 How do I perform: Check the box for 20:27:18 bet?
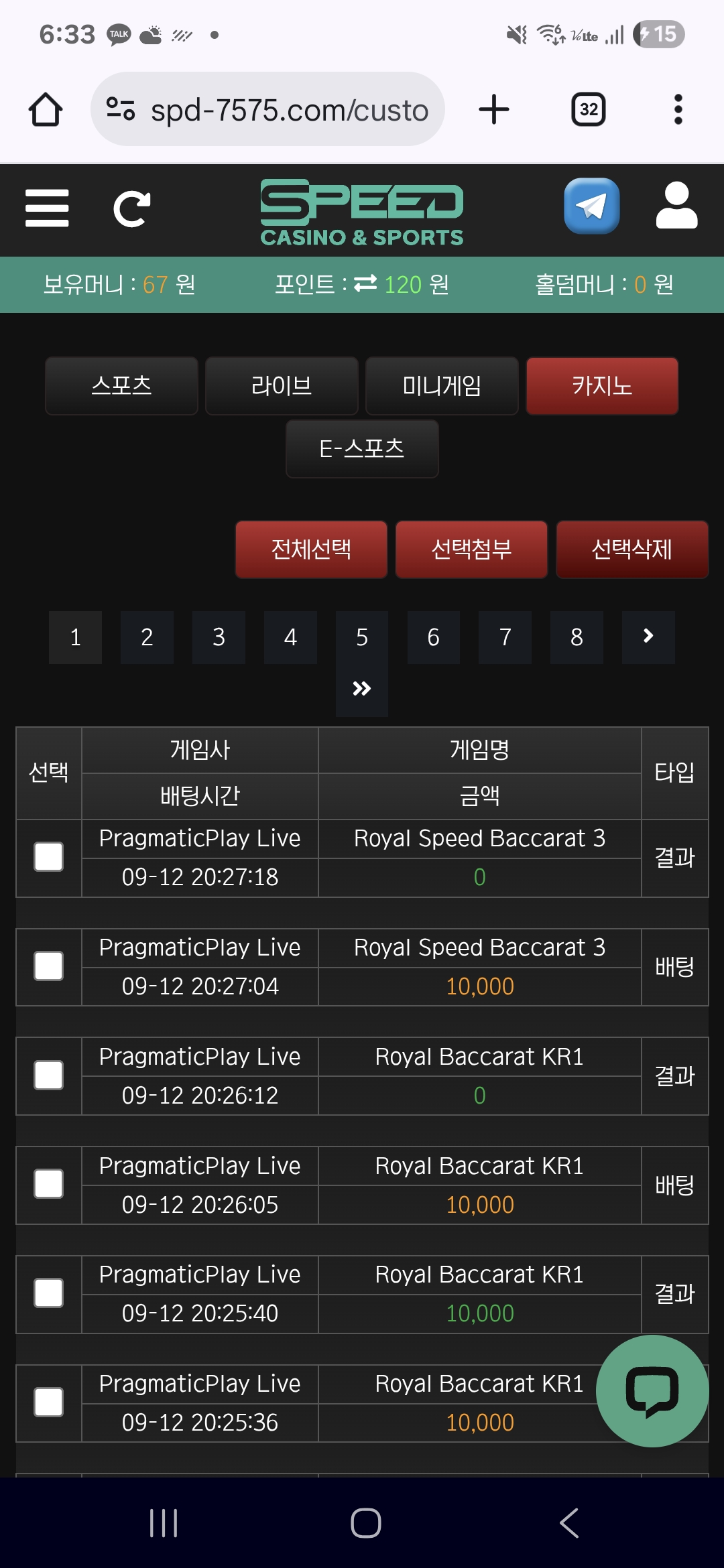pos(49,857)
